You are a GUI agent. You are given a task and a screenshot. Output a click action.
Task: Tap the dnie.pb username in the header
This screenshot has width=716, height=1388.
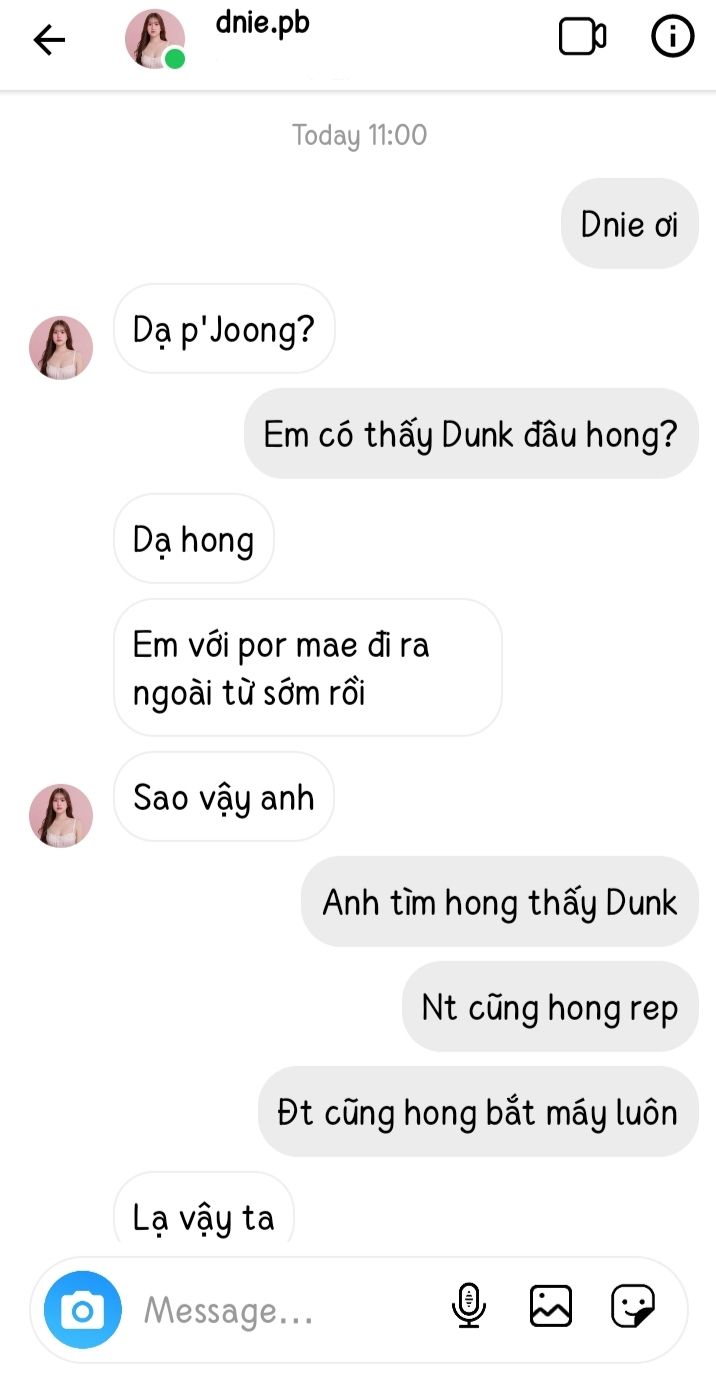point(262,24)
